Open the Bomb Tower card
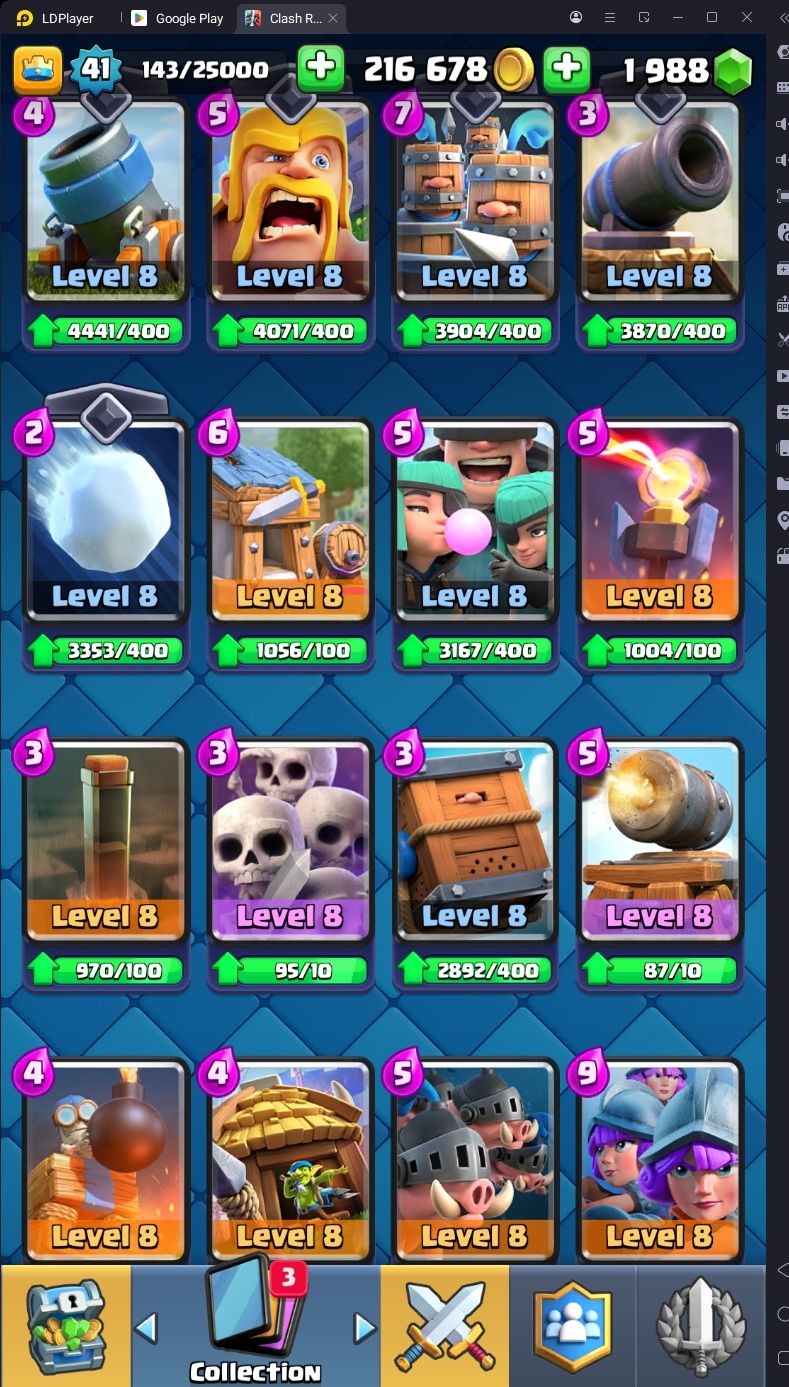 [x=105, y=1160]
